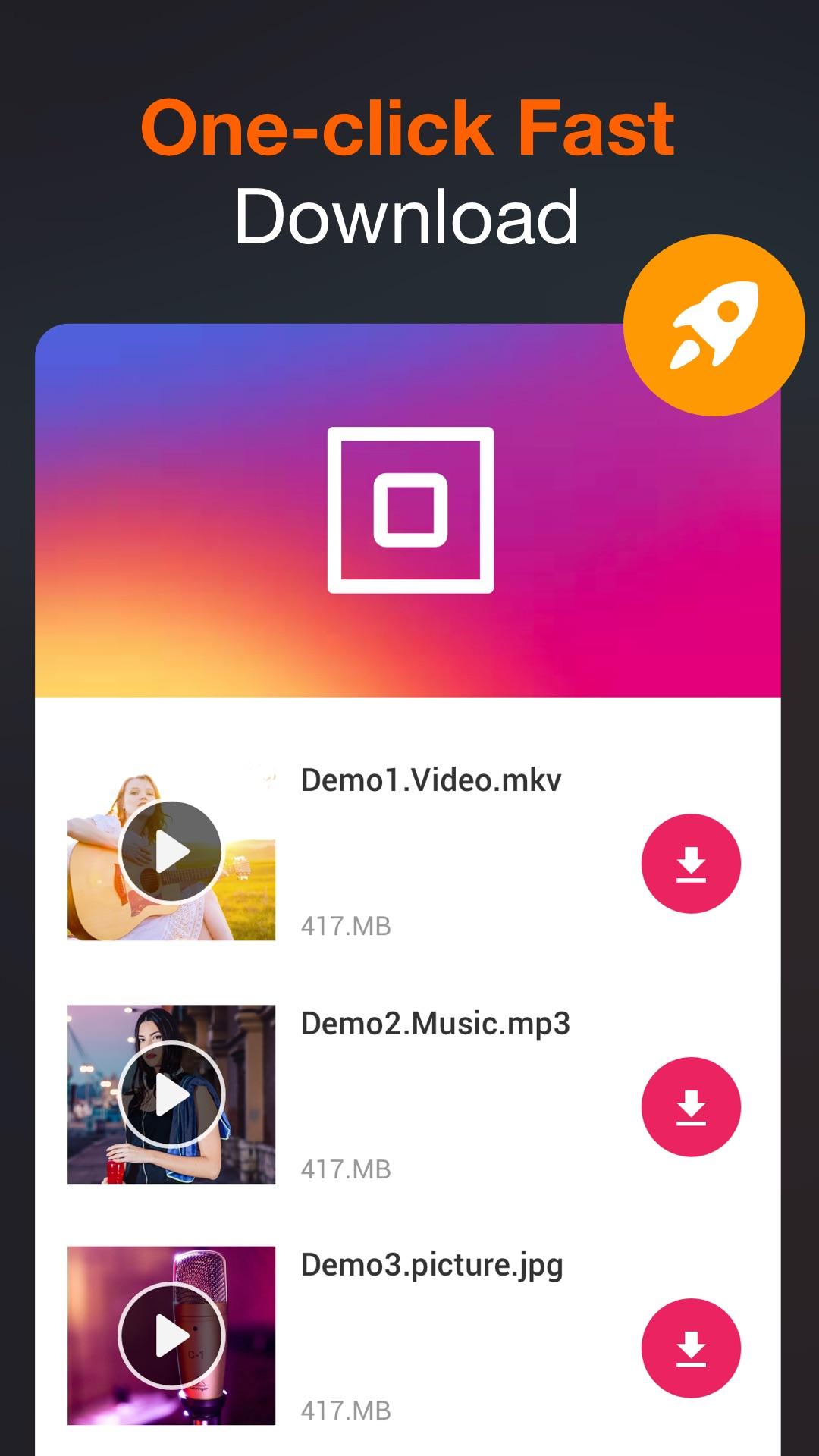
Task: Click the download icon for Demo1.Video.mkv
Action: tap(691, 864)
